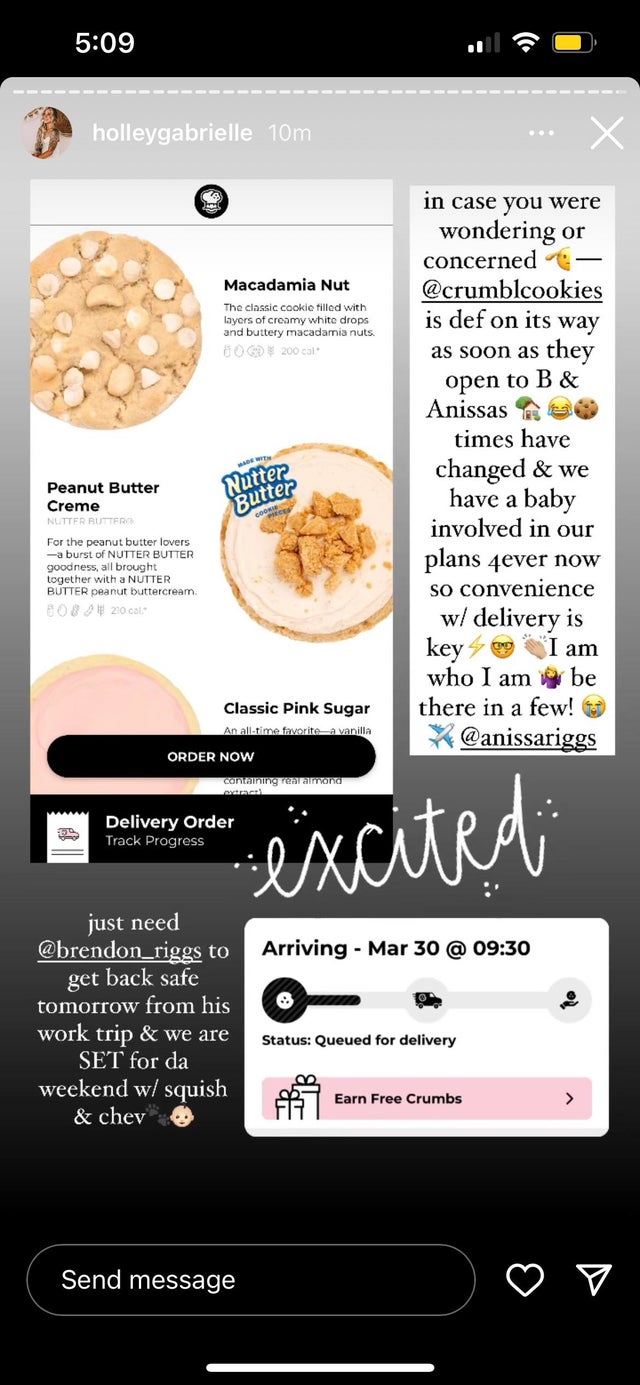Tap the Send message field
Screen dimensions: 640x1385
[x=250, y=1279]
